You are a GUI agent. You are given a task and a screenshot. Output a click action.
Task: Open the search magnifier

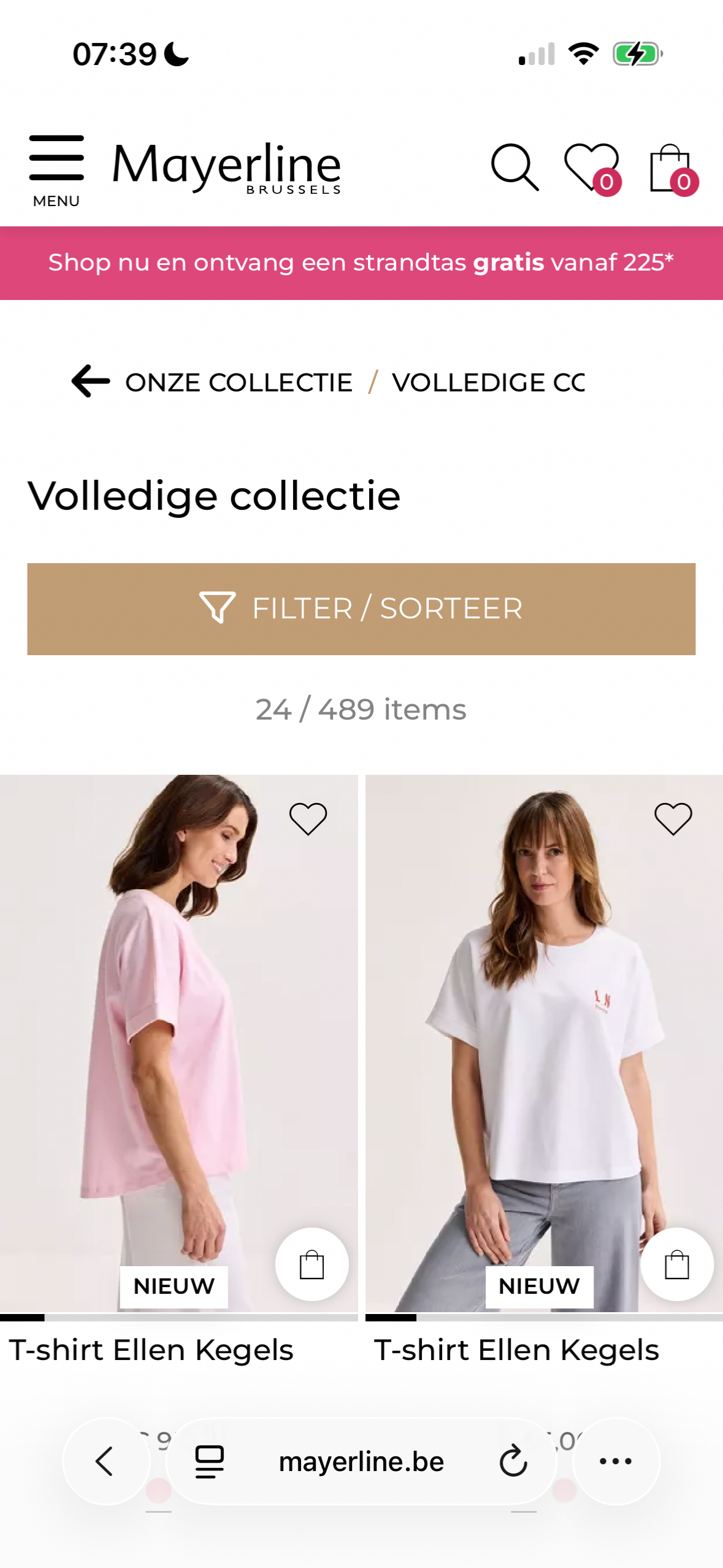click(515, 167)
